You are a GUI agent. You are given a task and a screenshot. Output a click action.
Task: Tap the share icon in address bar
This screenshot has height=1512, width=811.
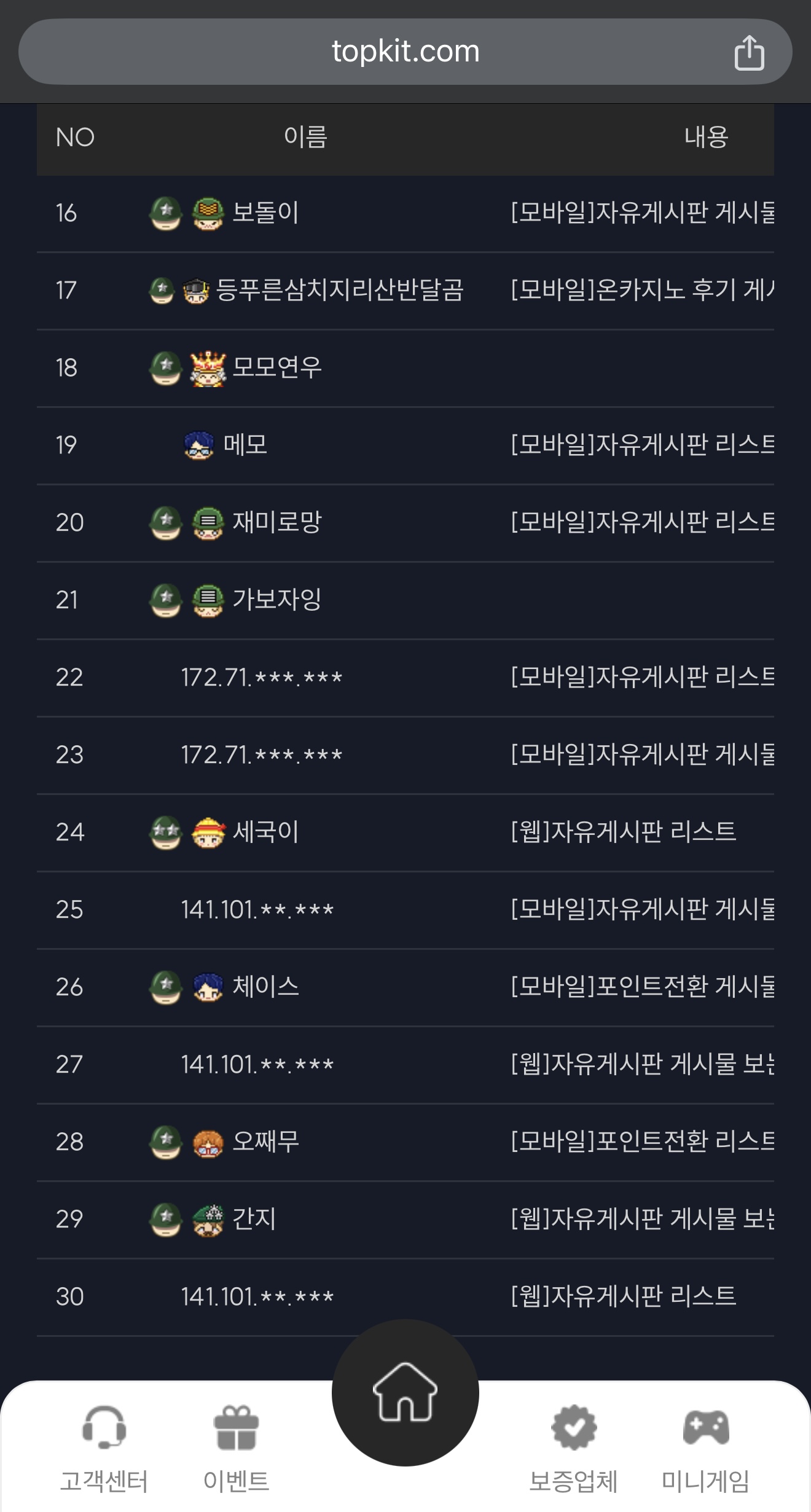pyautogui.click(x=749, y=52)
